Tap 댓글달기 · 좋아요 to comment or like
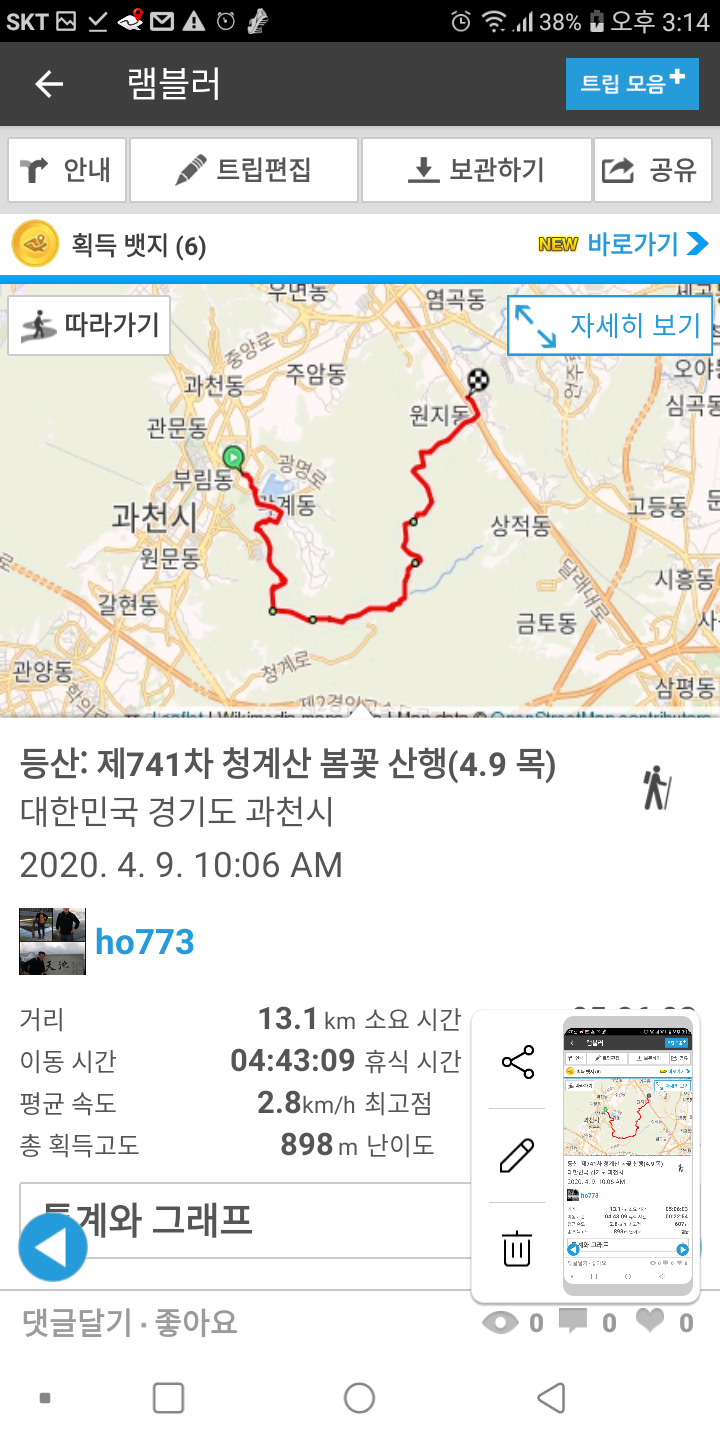 pyautogui.click(x=130, y=1323)
